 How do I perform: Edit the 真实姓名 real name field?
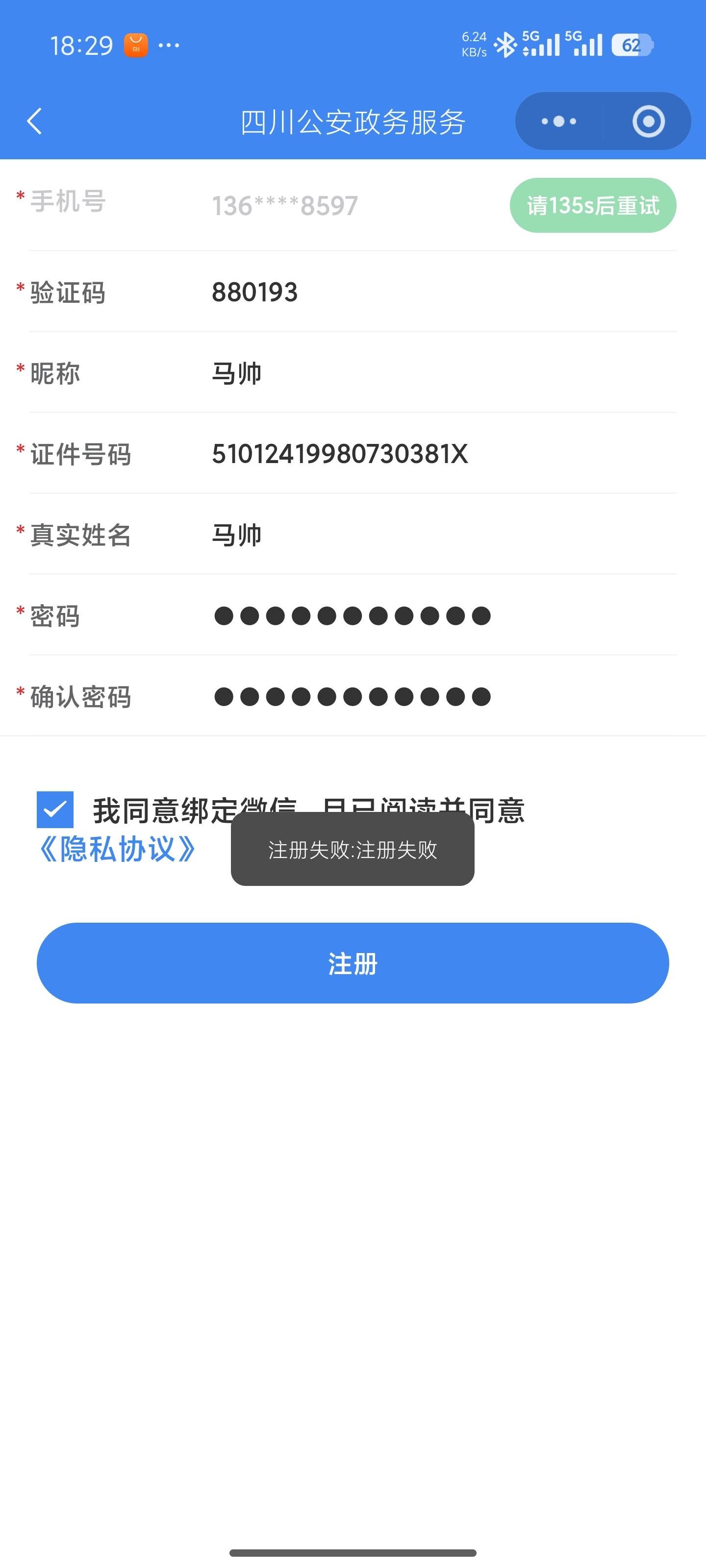click(427, 535)
